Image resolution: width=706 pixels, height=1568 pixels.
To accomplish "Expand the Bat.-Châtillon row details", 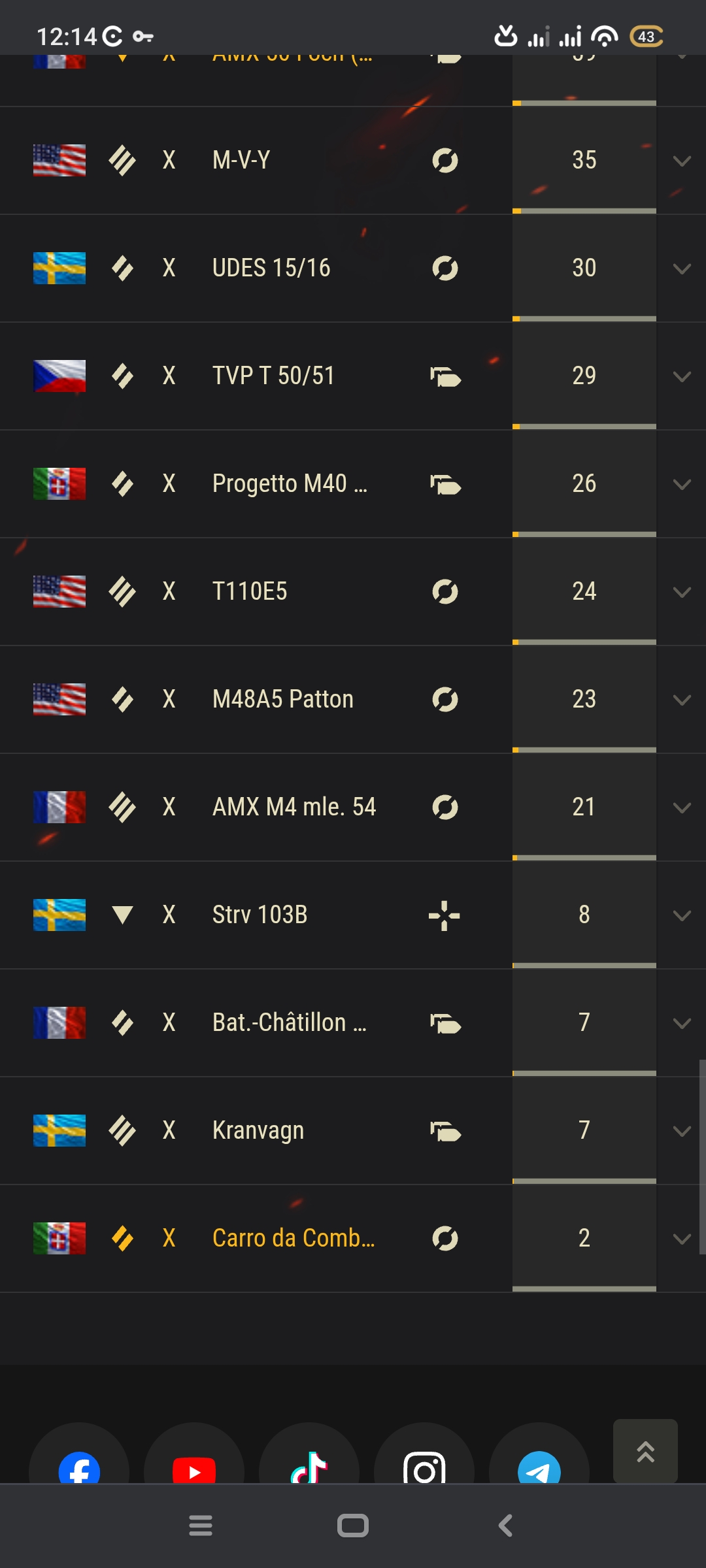I will point(682,1023).
